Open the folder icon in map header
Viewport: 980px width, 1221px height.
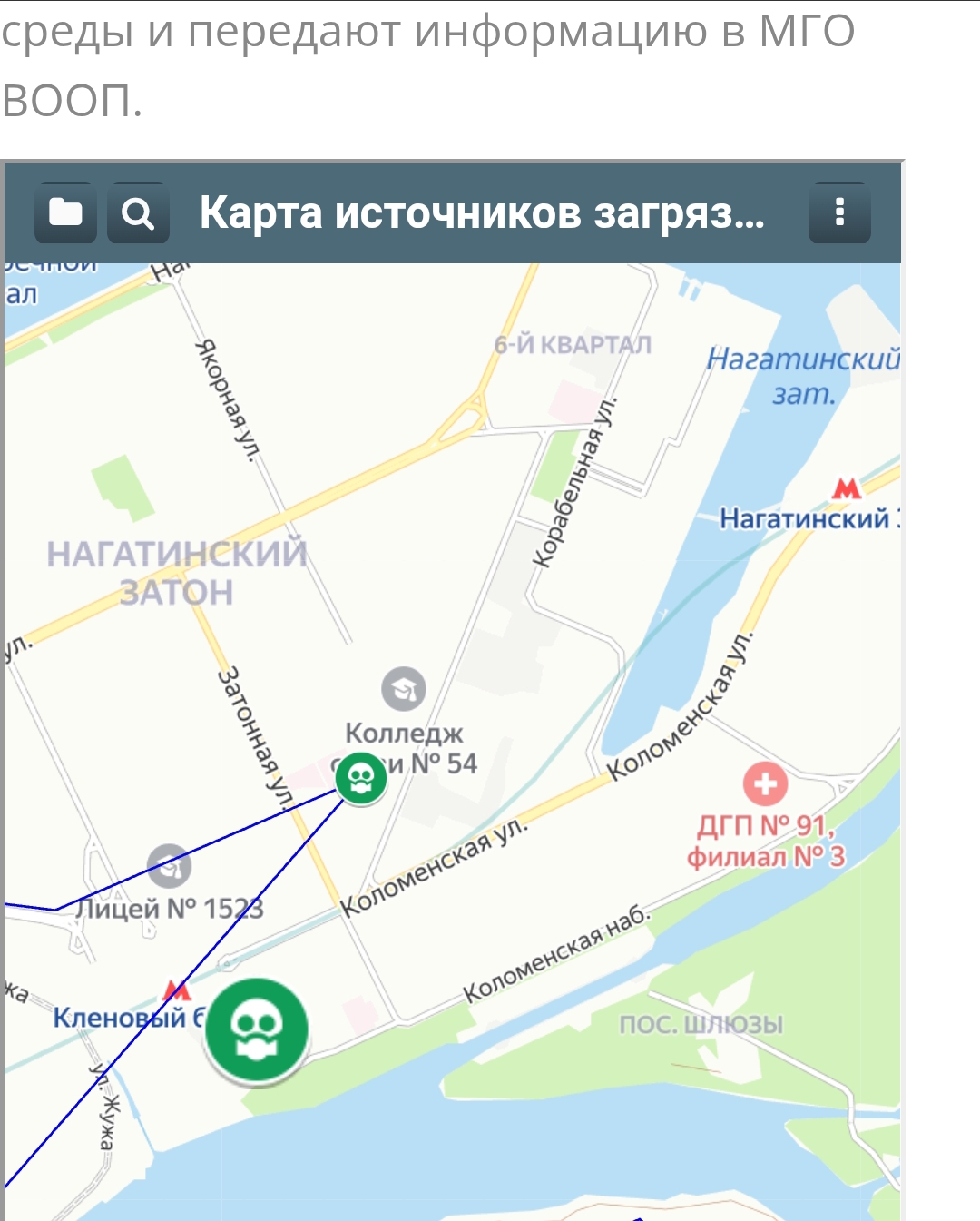(x=65, y=213)
